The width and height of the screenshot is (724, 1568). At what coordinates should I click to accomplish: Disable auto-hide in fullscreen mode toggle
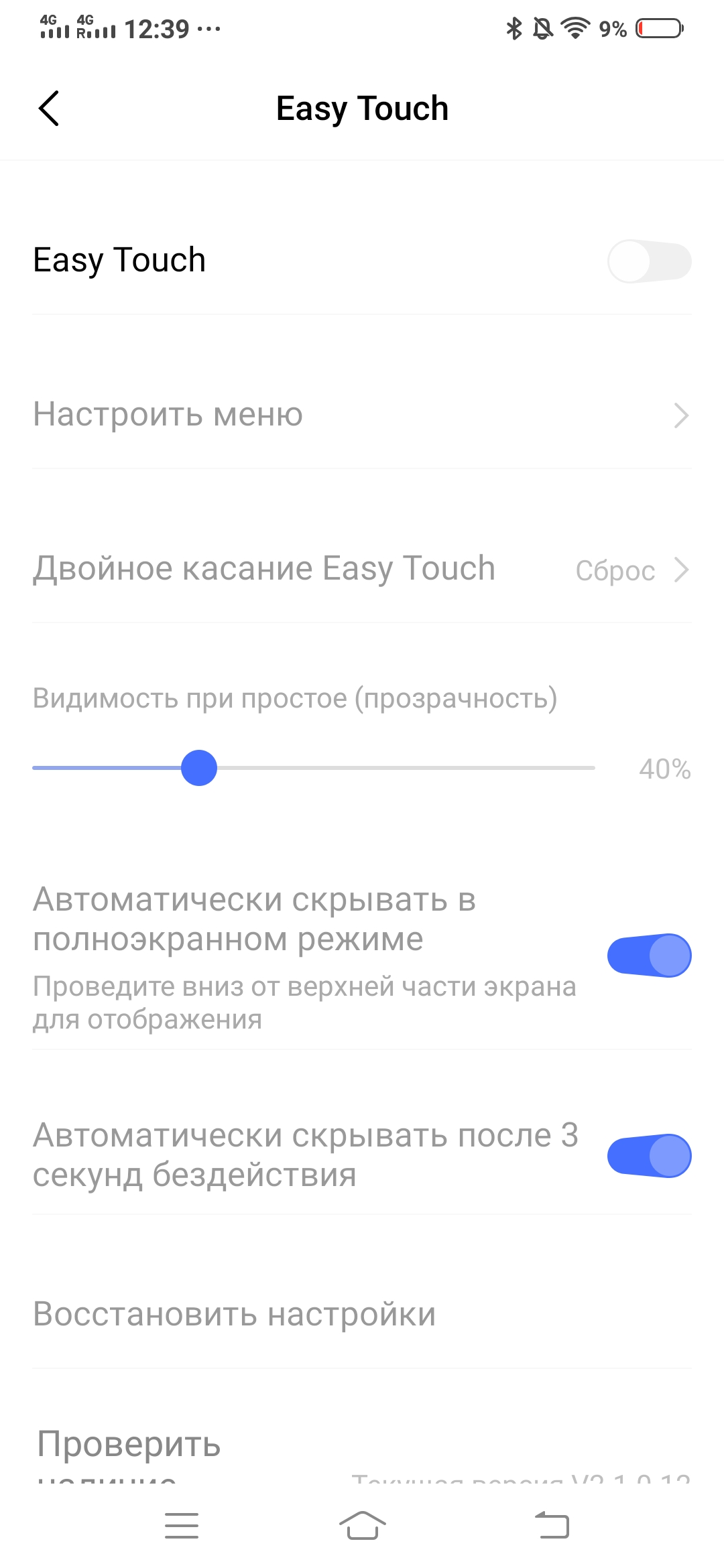(x=649, y=956)
